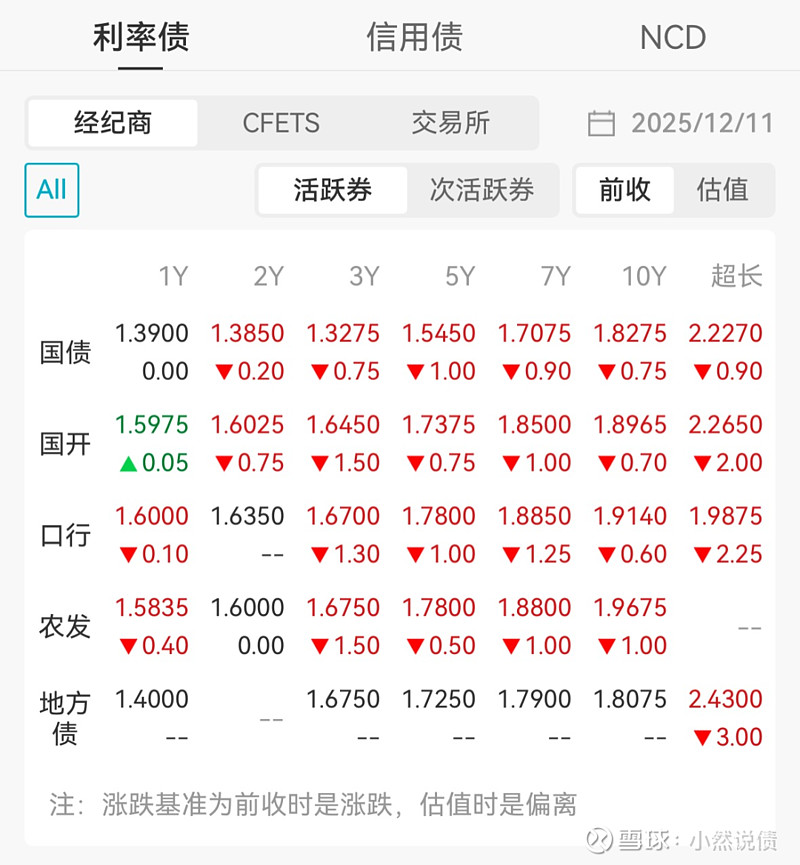Select 活跃券 mode
The width and height of the screenshot is (800, 865).
332,190
